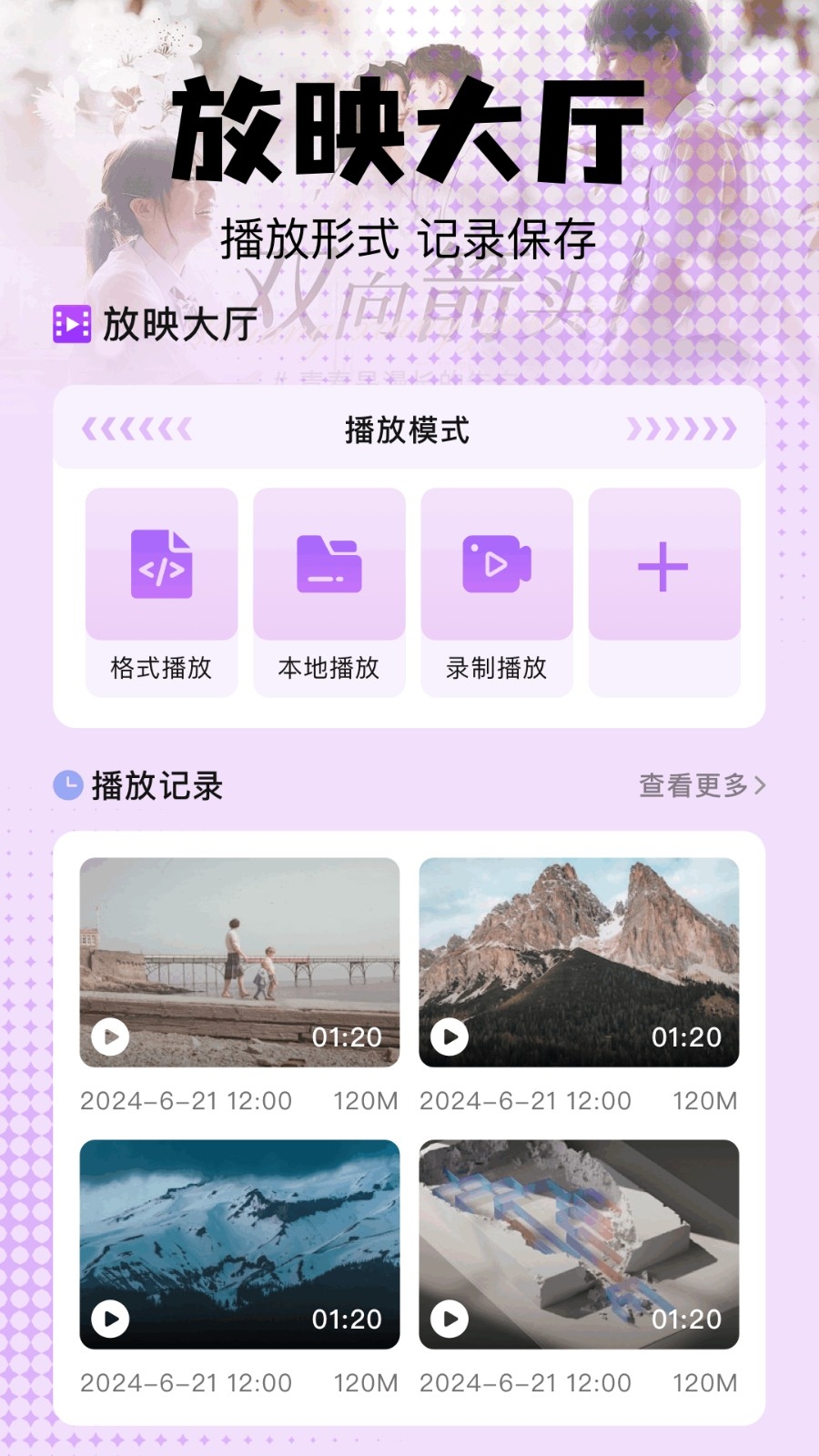819x1456 pixels.
Task: Click the plus card to add a playback mode
Action: [x=663, y=564]
